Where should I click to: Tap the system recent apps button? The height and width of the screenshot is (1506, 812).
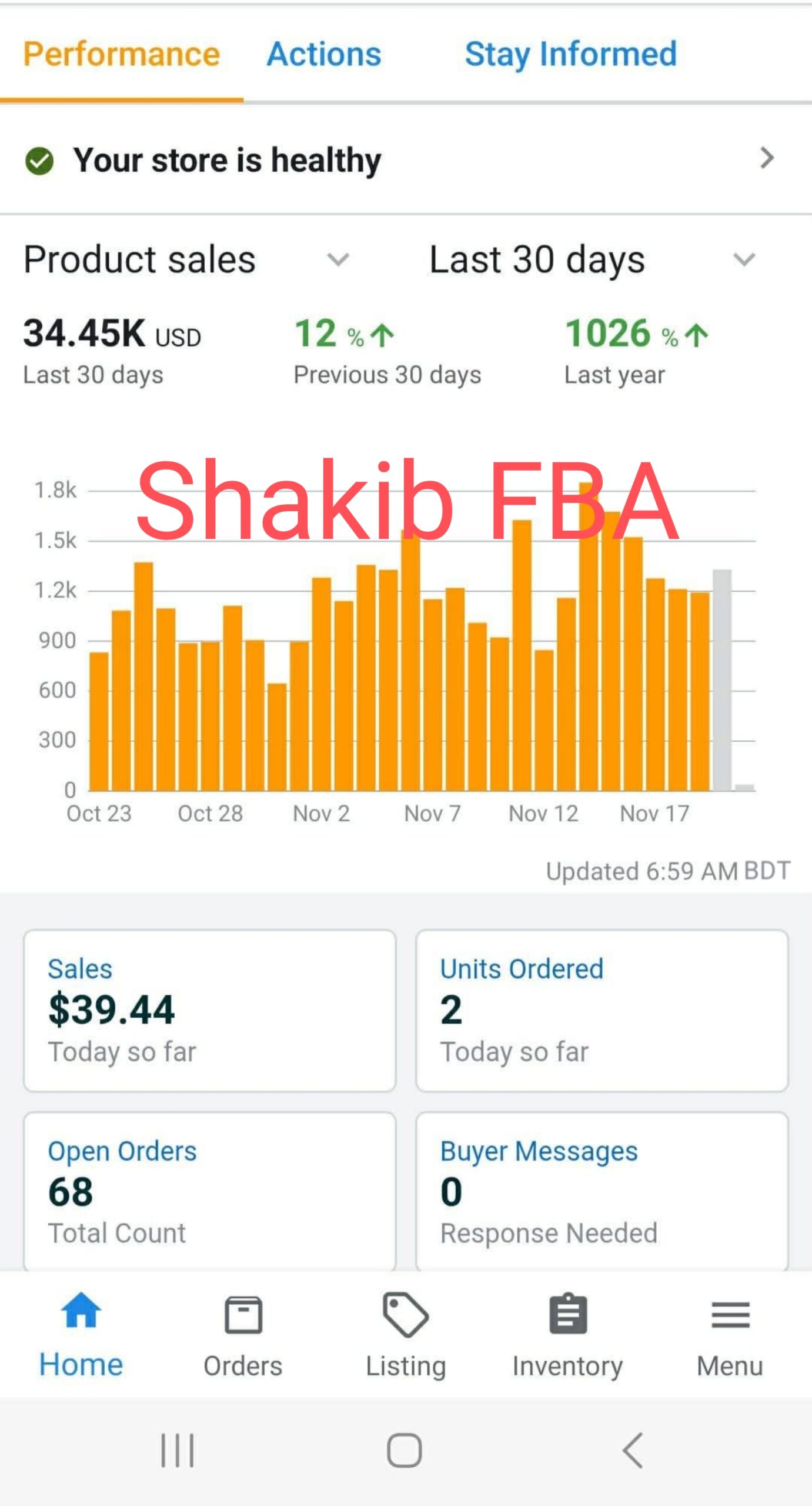(x=177, y=1450)
